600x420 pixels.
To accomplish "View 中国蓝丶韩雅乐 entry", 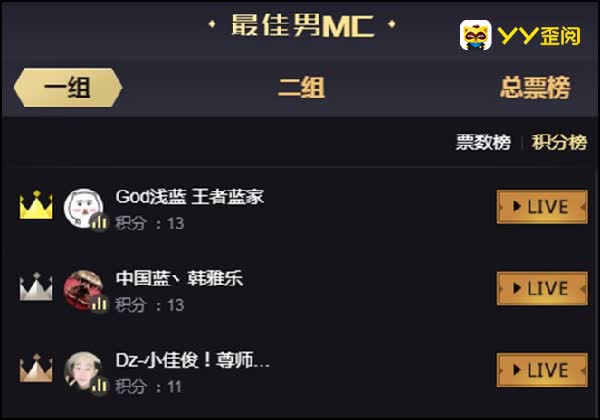I will tap(179, 278).
